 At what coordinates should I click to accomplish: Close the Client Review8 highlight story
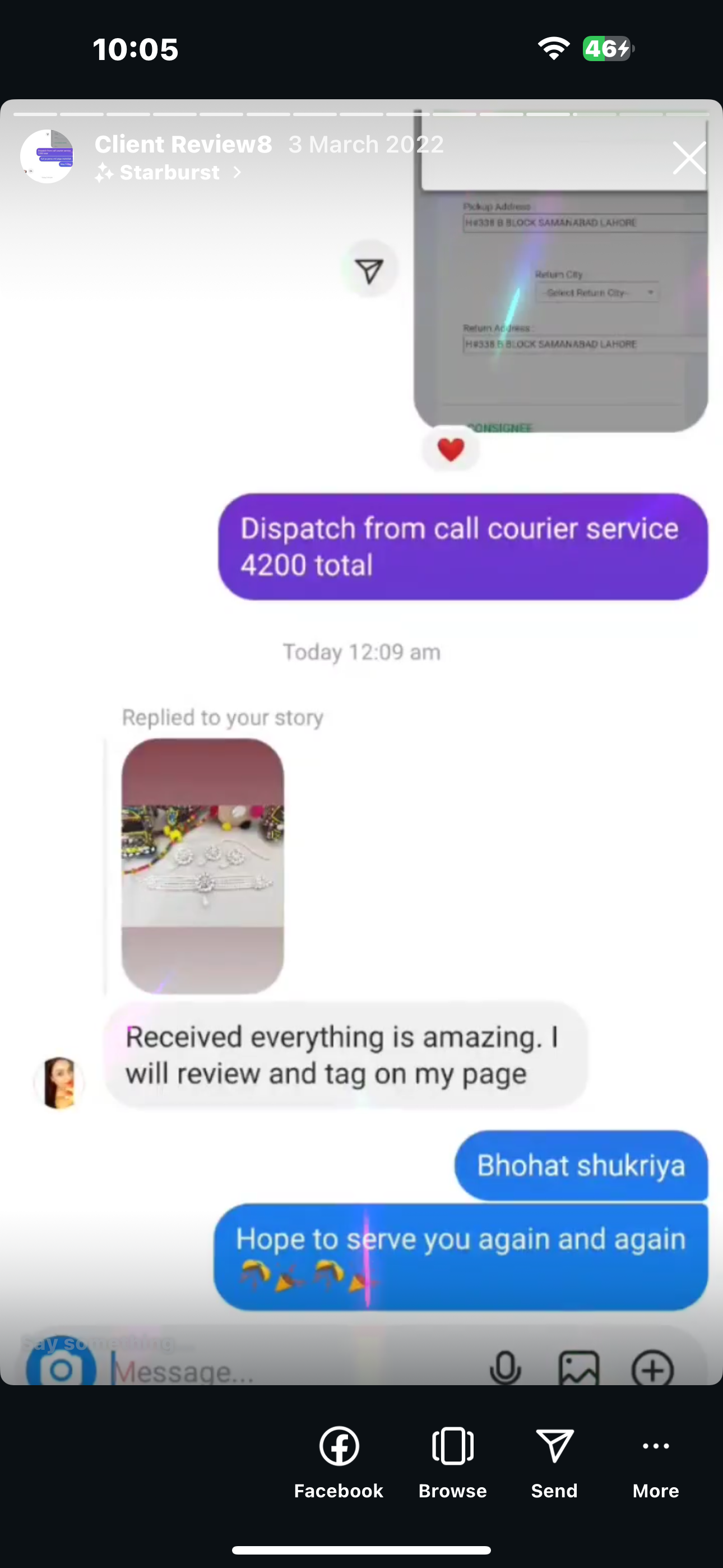(x=689, y=158)
